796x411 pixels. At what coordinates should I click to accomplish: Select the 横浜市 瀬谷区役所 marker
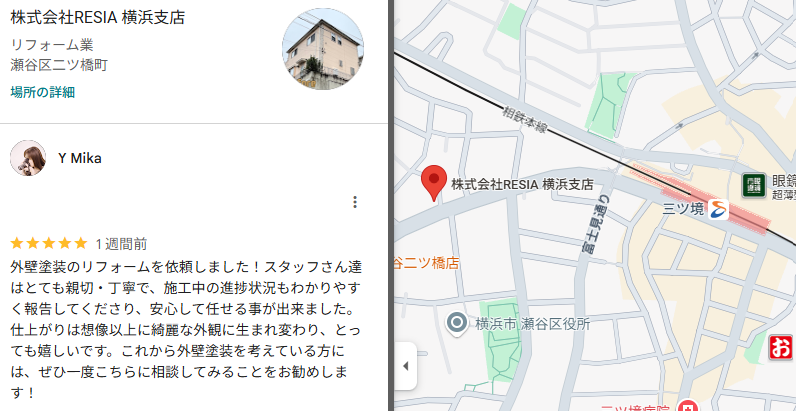coord(457,322)
